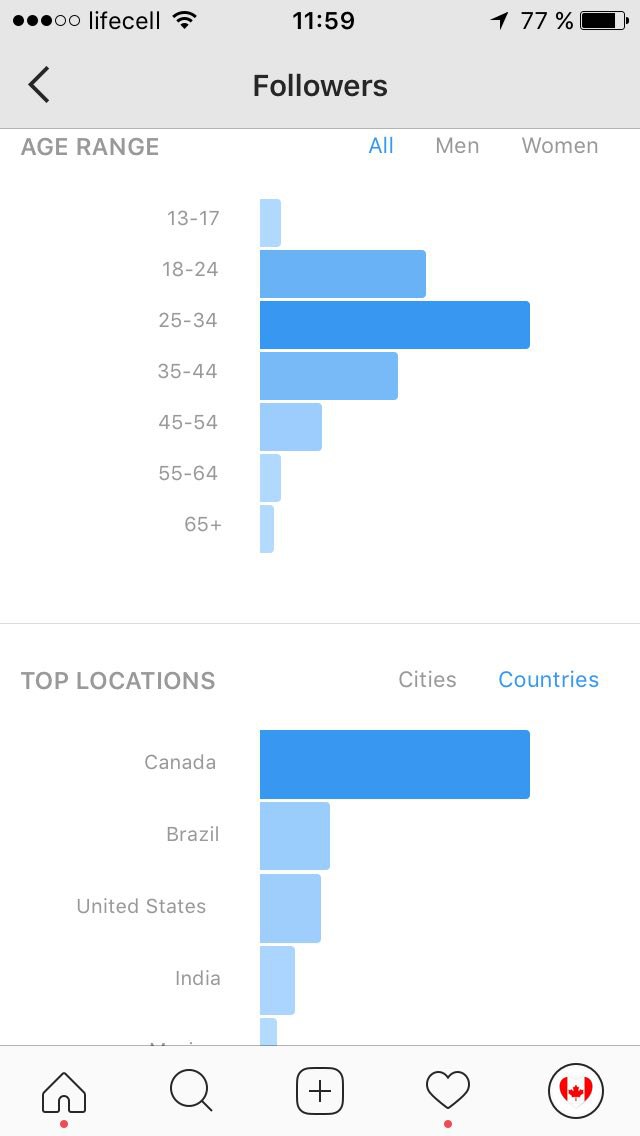Viewport: 640px width, 1136px height.
Task: Open the profile tab with the Canadian flag
Action: pos(575,1090)
